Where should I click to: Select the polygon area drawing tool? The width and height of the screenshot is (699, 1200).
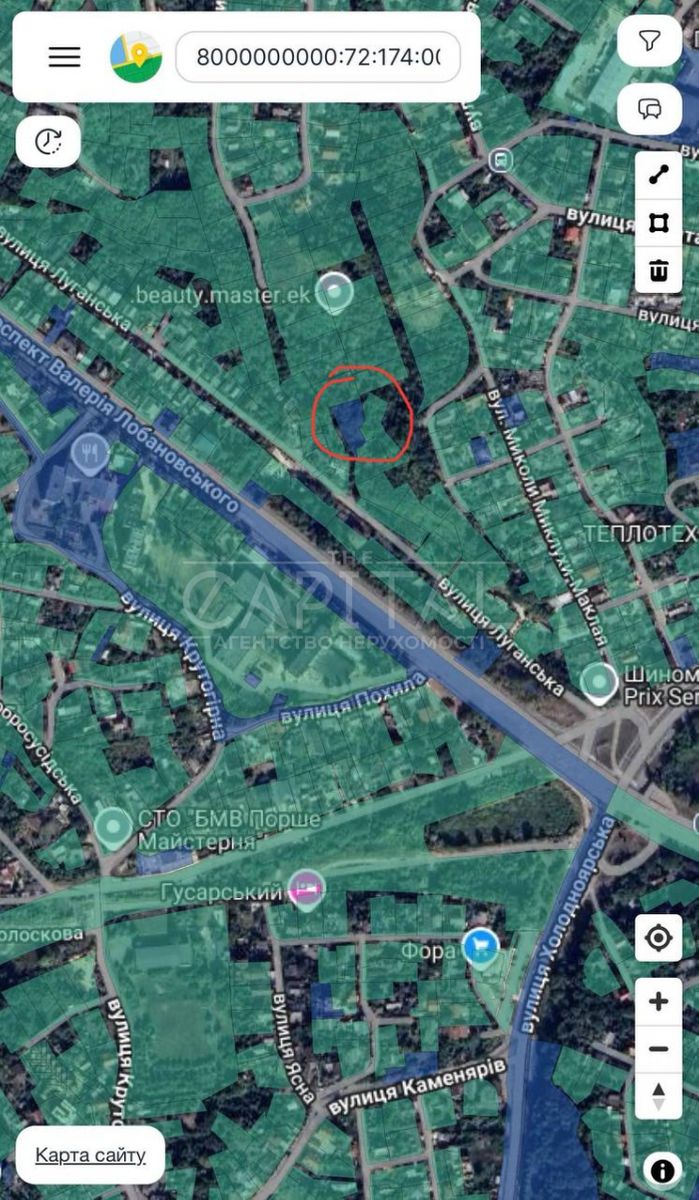coord(658,223)
